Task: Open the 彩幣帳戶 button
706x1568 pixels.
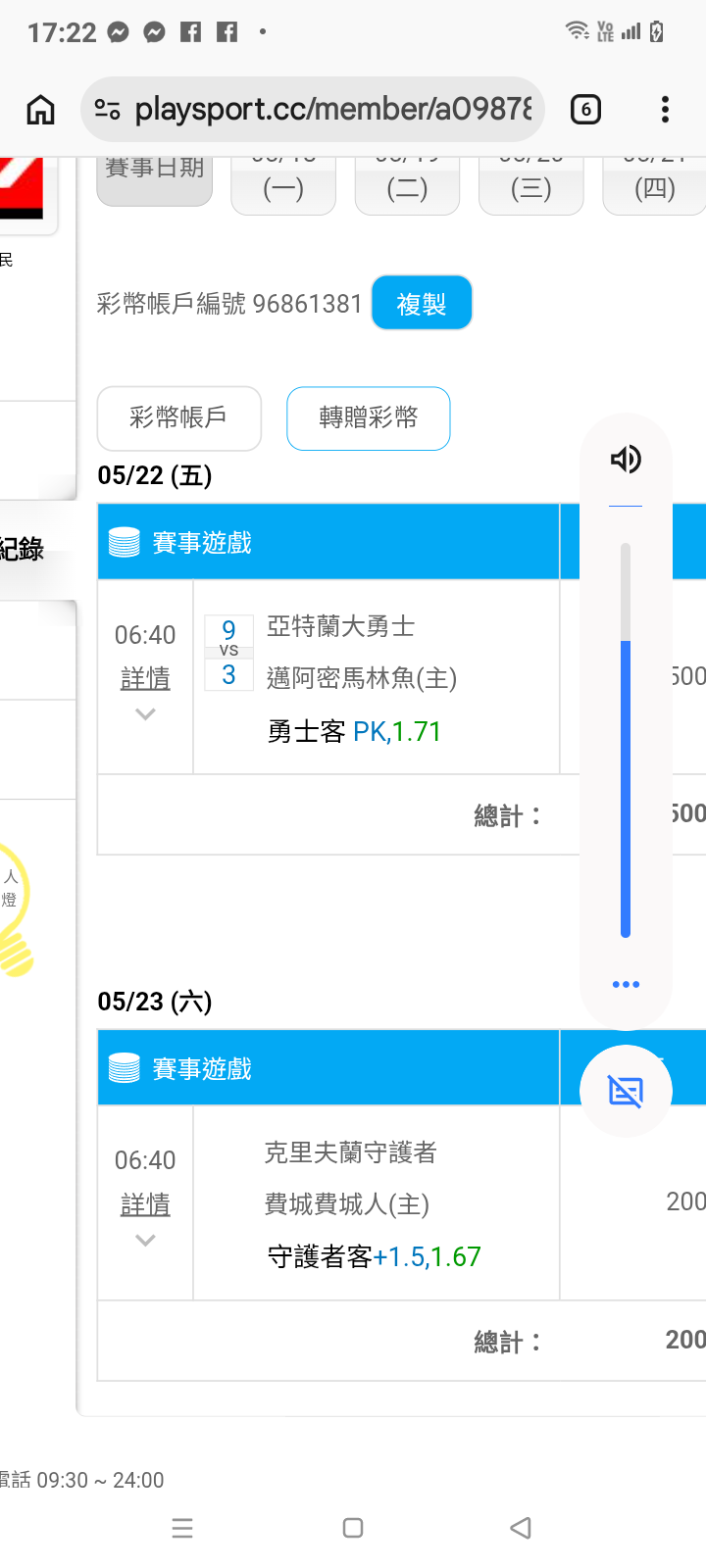Action: coord(179,418)
